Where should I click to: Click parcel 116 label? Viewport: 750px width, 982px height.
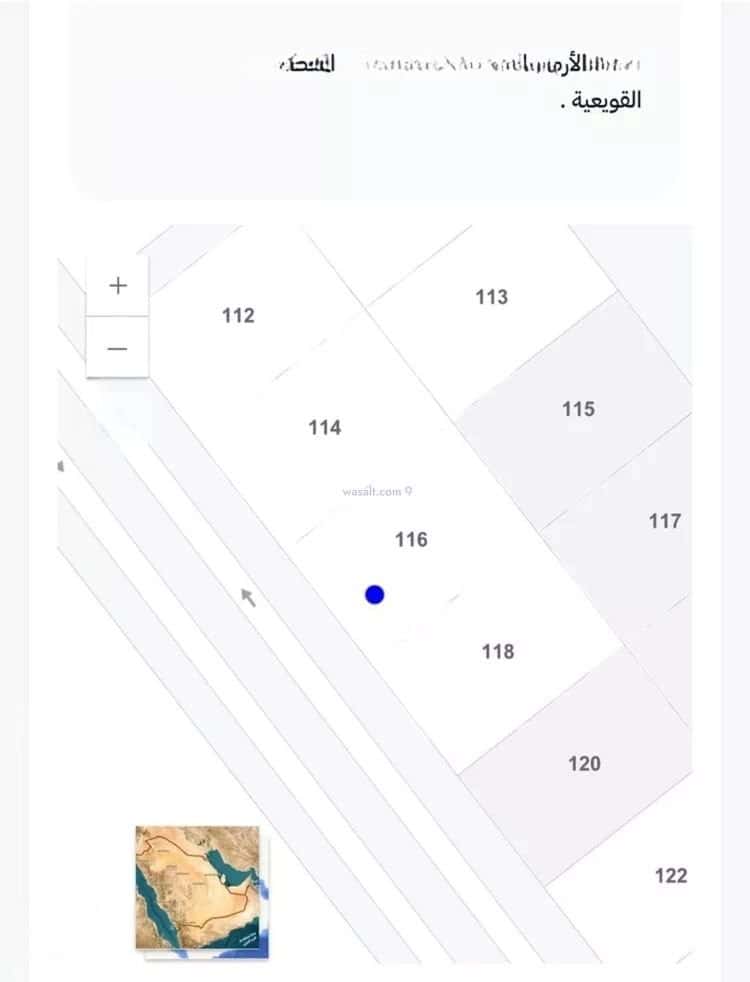coord(412,540)
